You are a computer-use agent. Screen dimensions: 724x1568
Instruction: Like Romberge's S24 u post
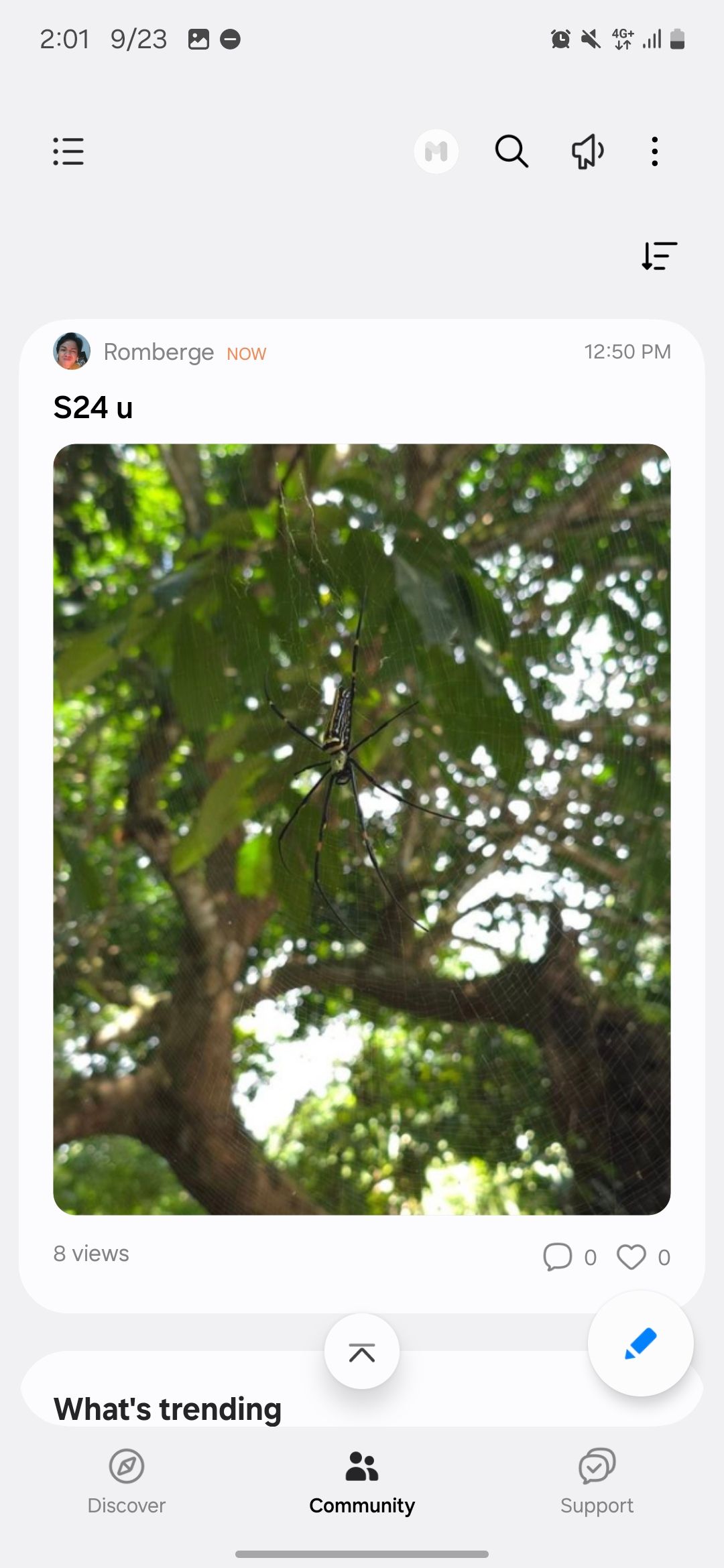631,1257
